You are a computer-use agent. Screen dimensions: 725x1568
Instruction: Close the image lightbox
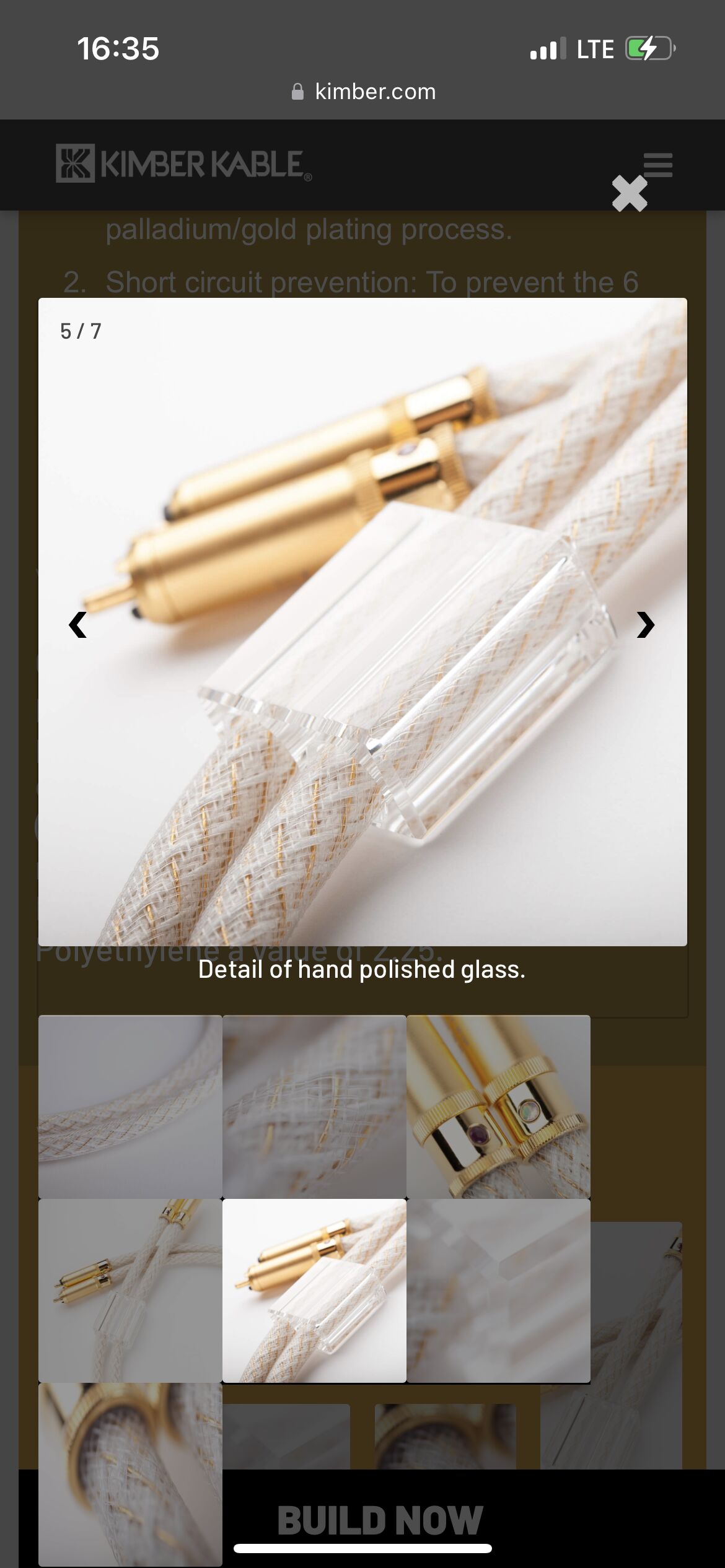click(630, 193)
